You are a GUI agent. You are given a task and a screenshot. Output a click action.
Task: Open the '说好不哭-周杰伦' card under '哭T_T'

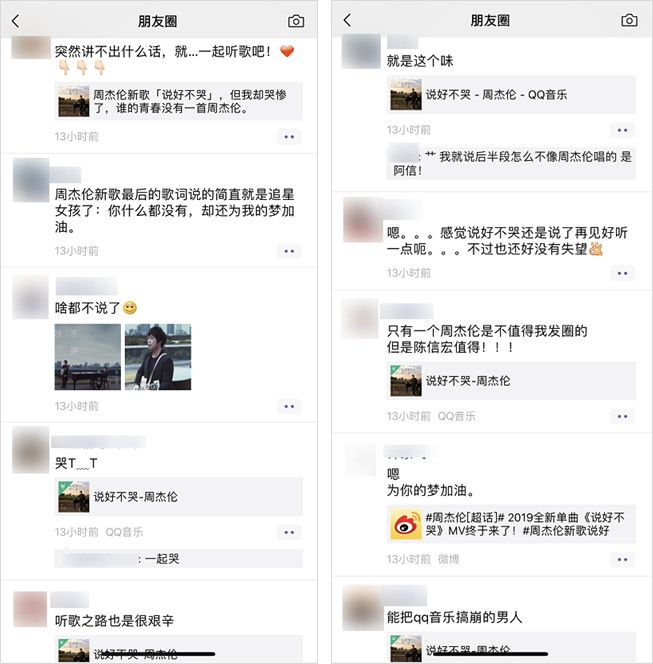179,497
